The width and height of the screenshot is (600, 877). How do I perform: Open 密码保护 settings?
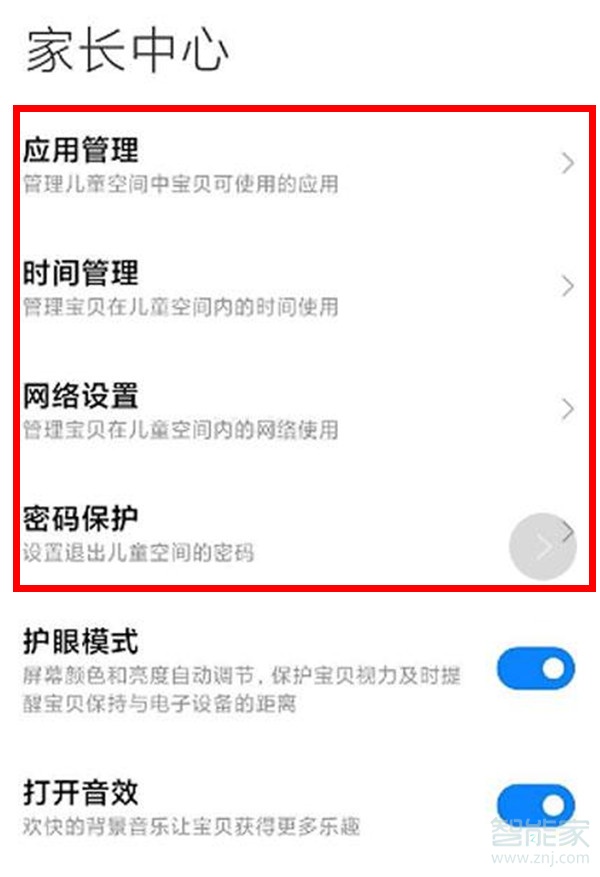tap(300, 533)
